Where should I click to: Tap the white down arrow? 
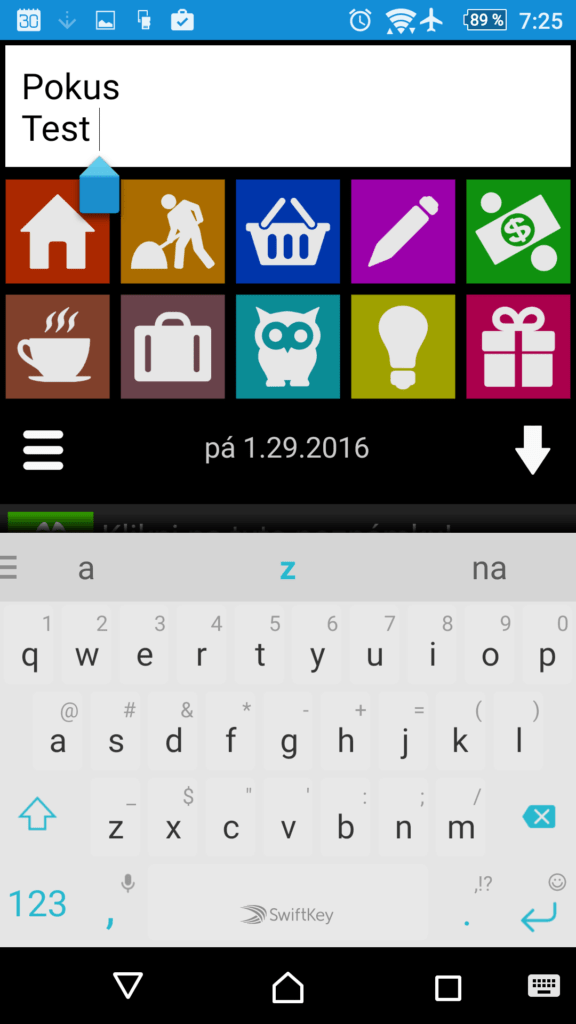[532, 450]
